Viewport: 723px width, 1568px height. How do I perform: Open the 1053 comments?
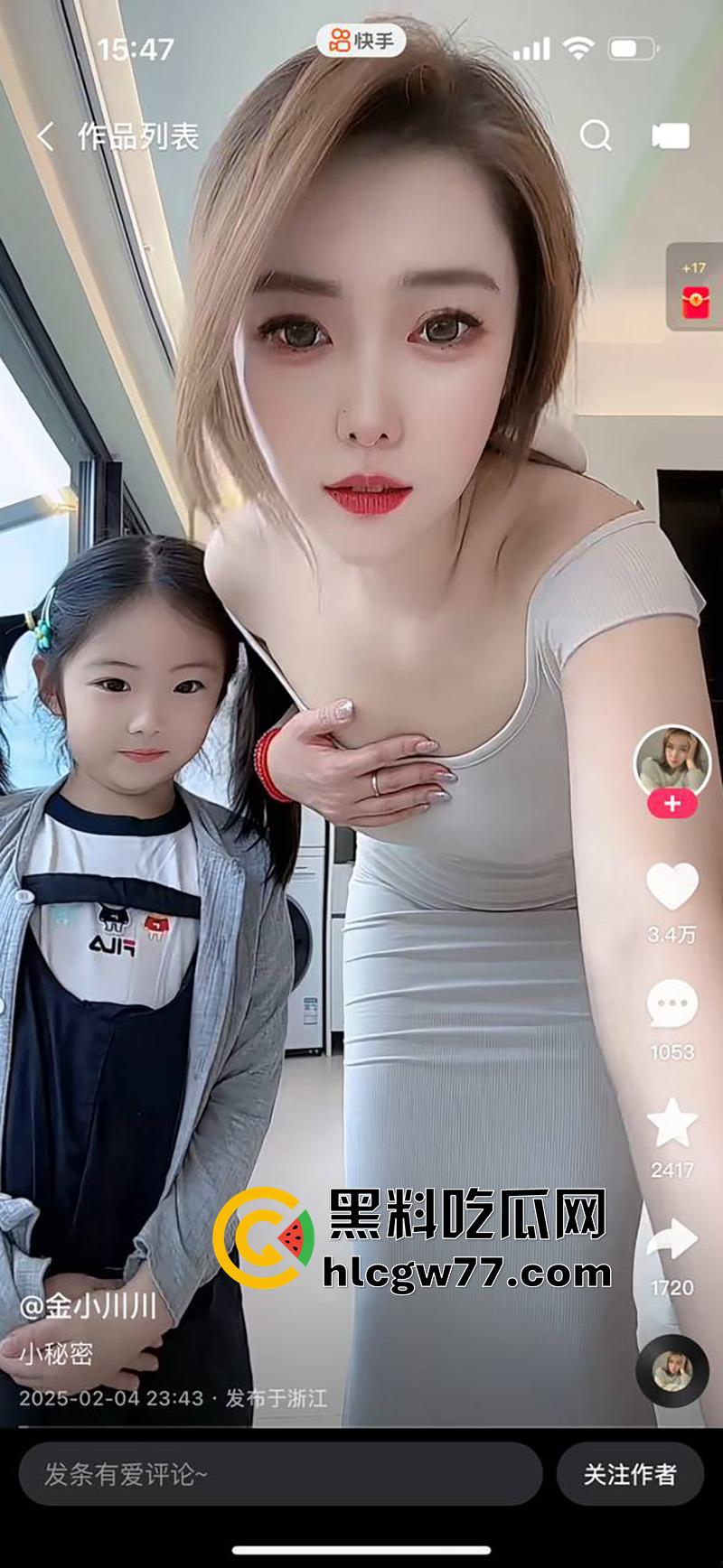pyautogui.click(x=671, y=1004)
